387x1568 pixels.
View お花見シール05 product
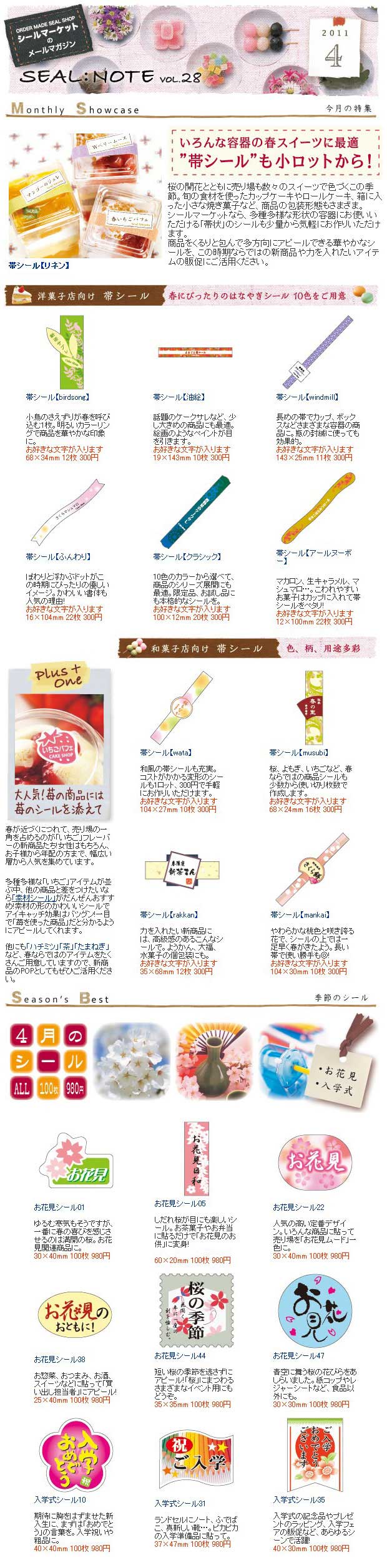(180, 1203)
